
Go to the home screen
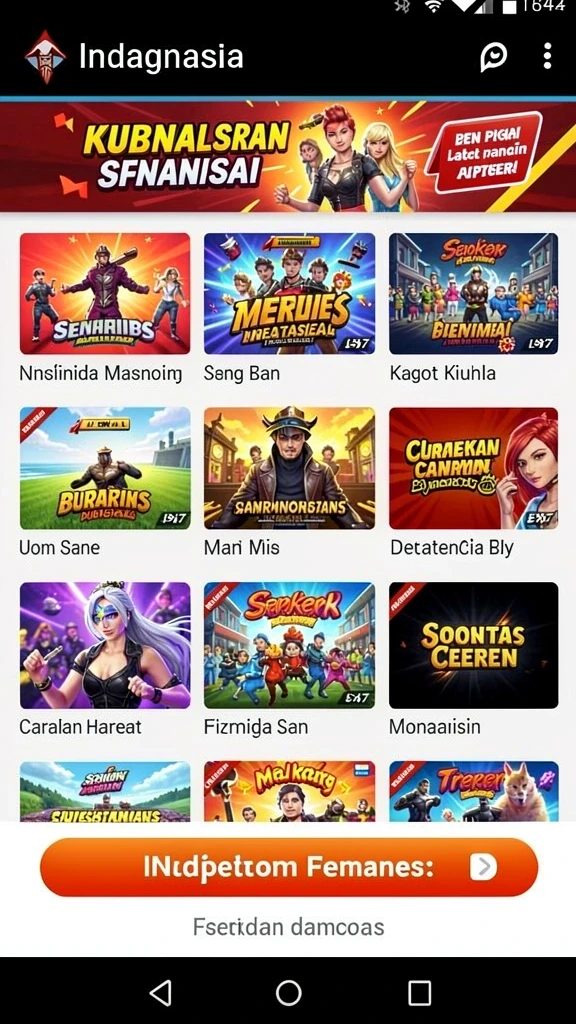point(289,993)
